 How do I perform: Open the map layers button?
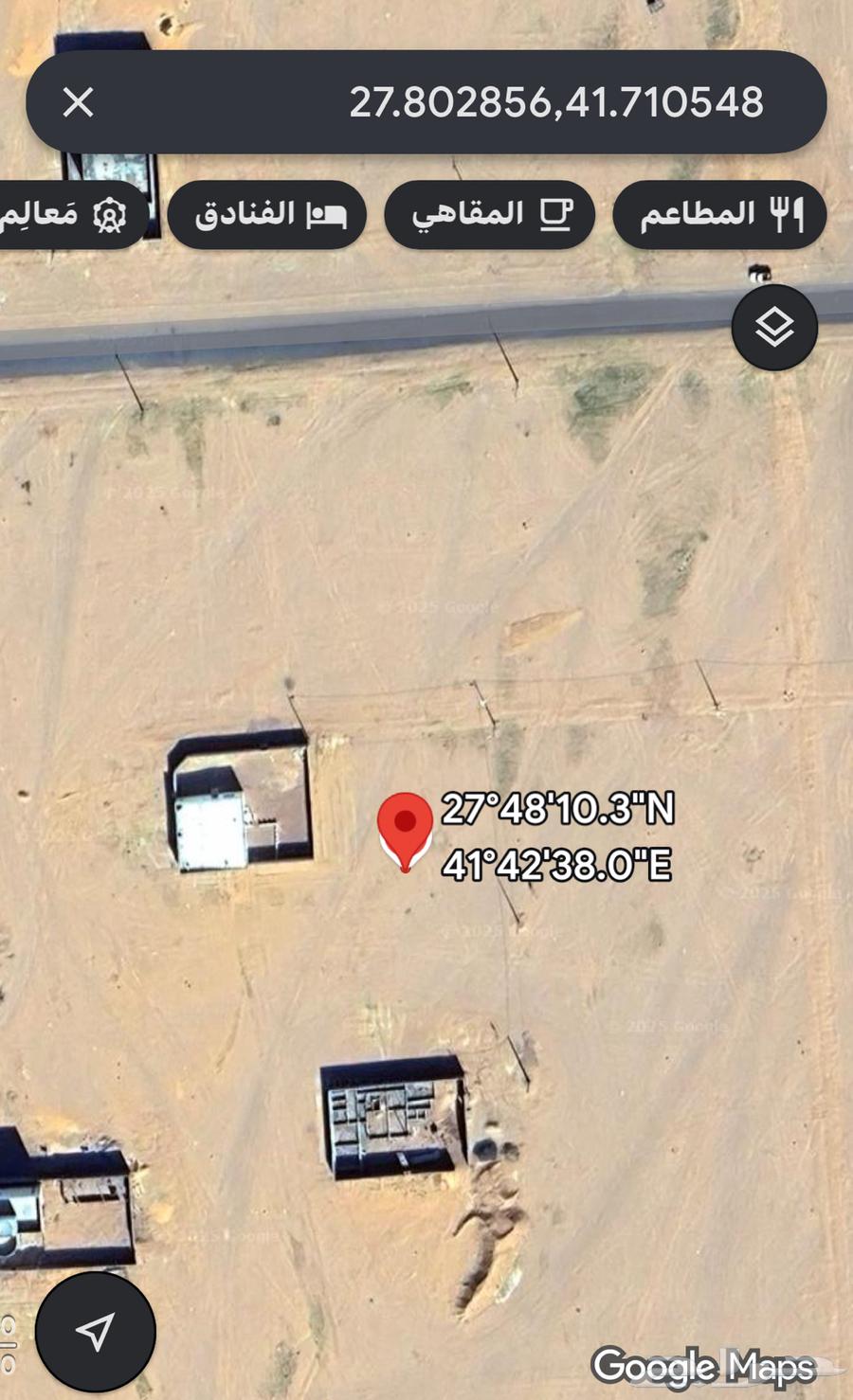774,328
